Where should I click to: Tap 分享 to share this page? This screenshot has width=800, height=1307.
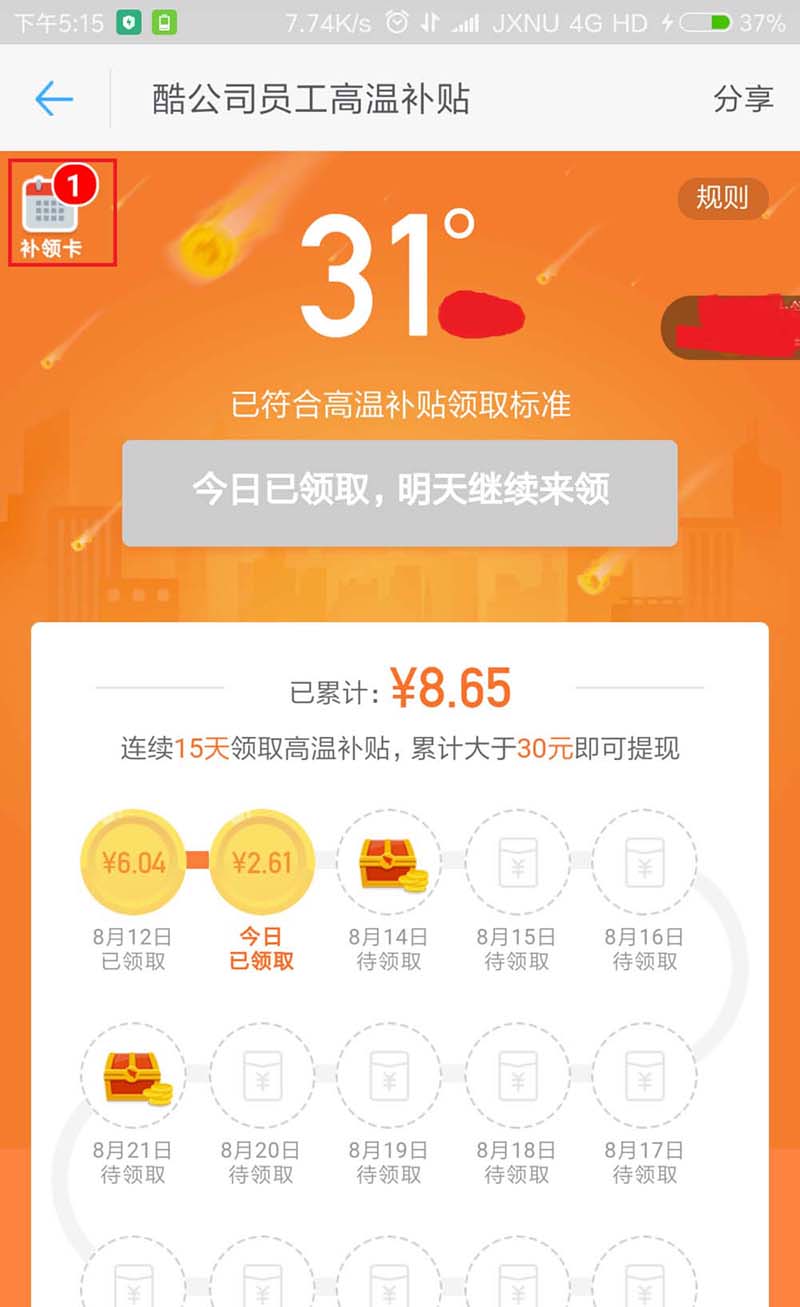tap(743, 99)
